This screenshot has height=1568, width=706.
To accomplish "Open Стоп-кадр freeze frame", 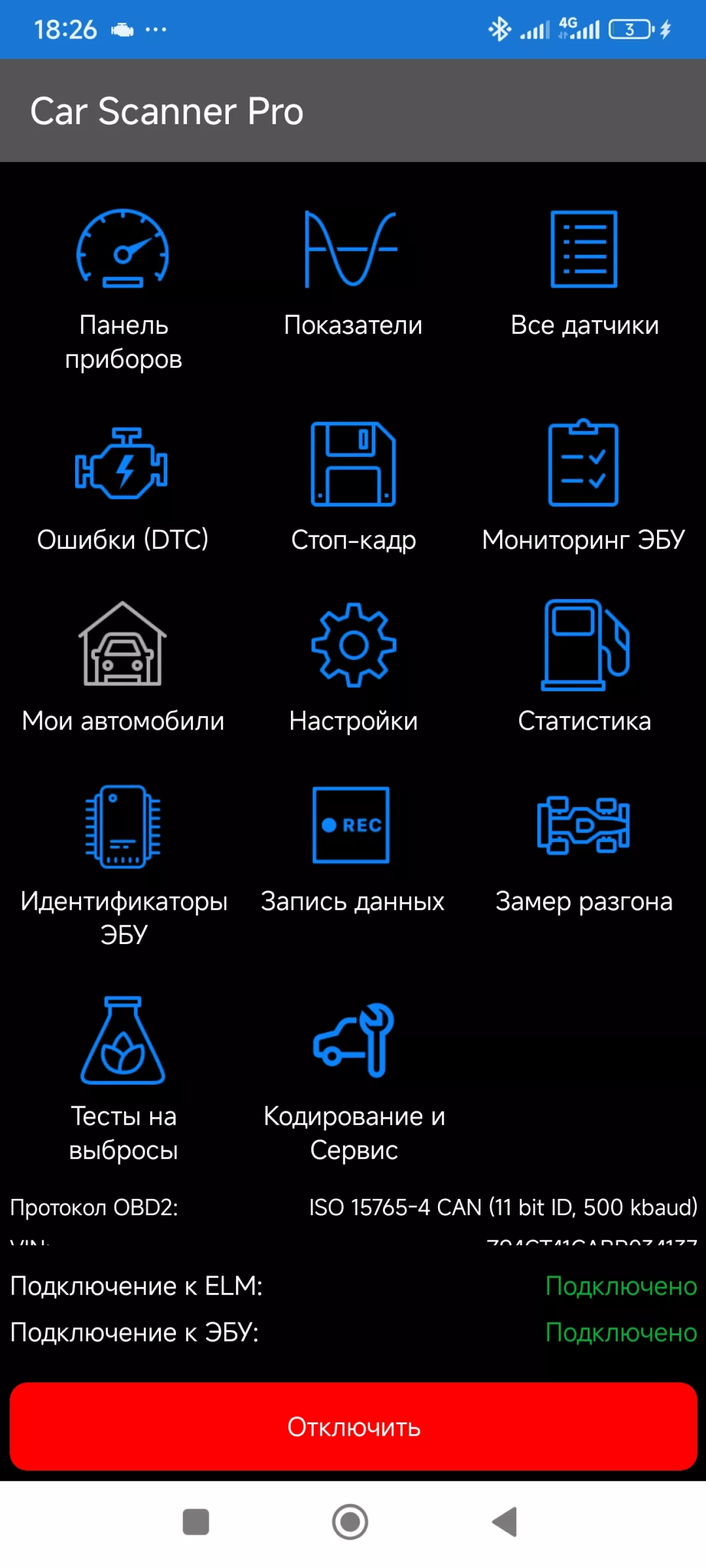I will 354,487.
